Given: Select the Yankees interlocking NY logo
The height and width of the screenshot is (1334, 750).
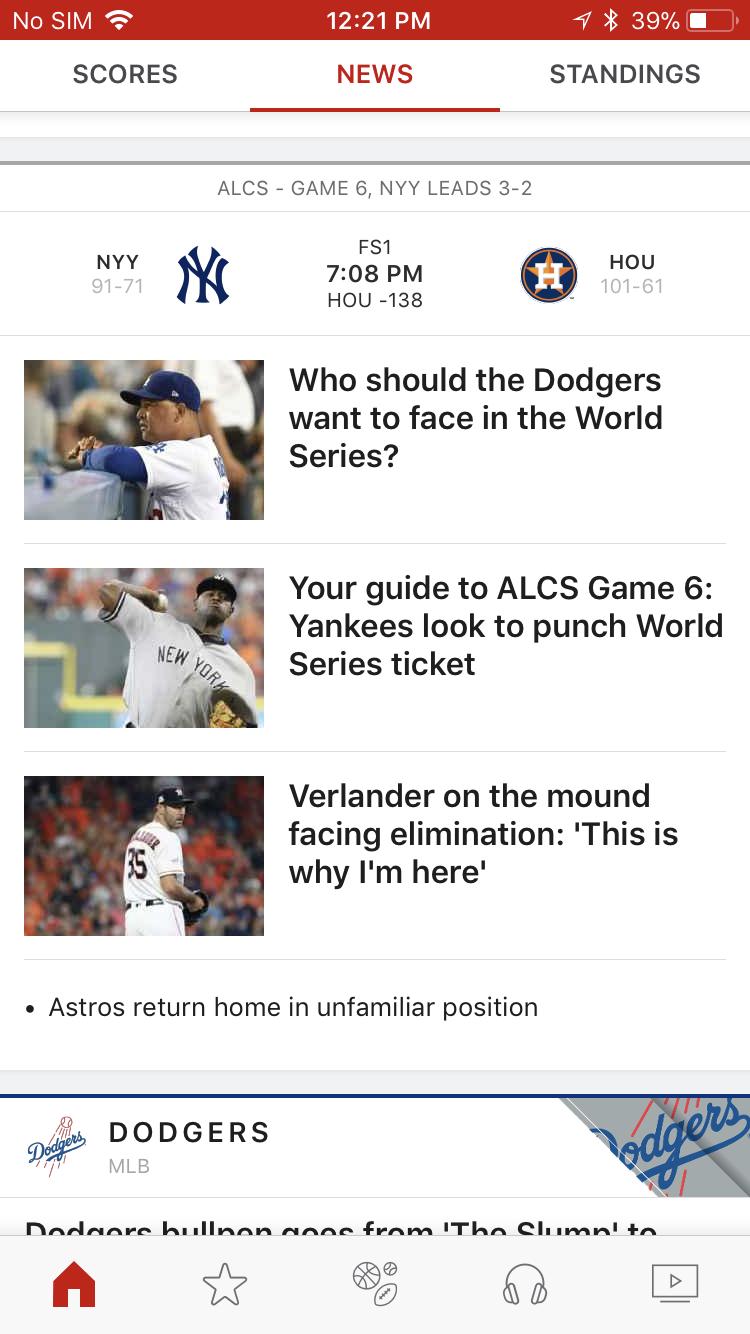Looking at the screenshot, I should click(203, 273).
